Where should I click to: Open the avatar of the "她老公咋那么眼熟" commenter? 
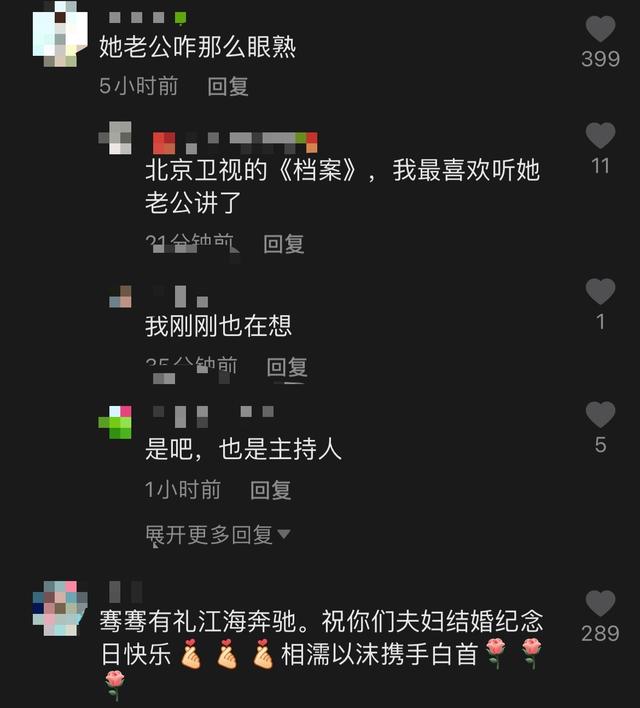(x=56, y=34)
